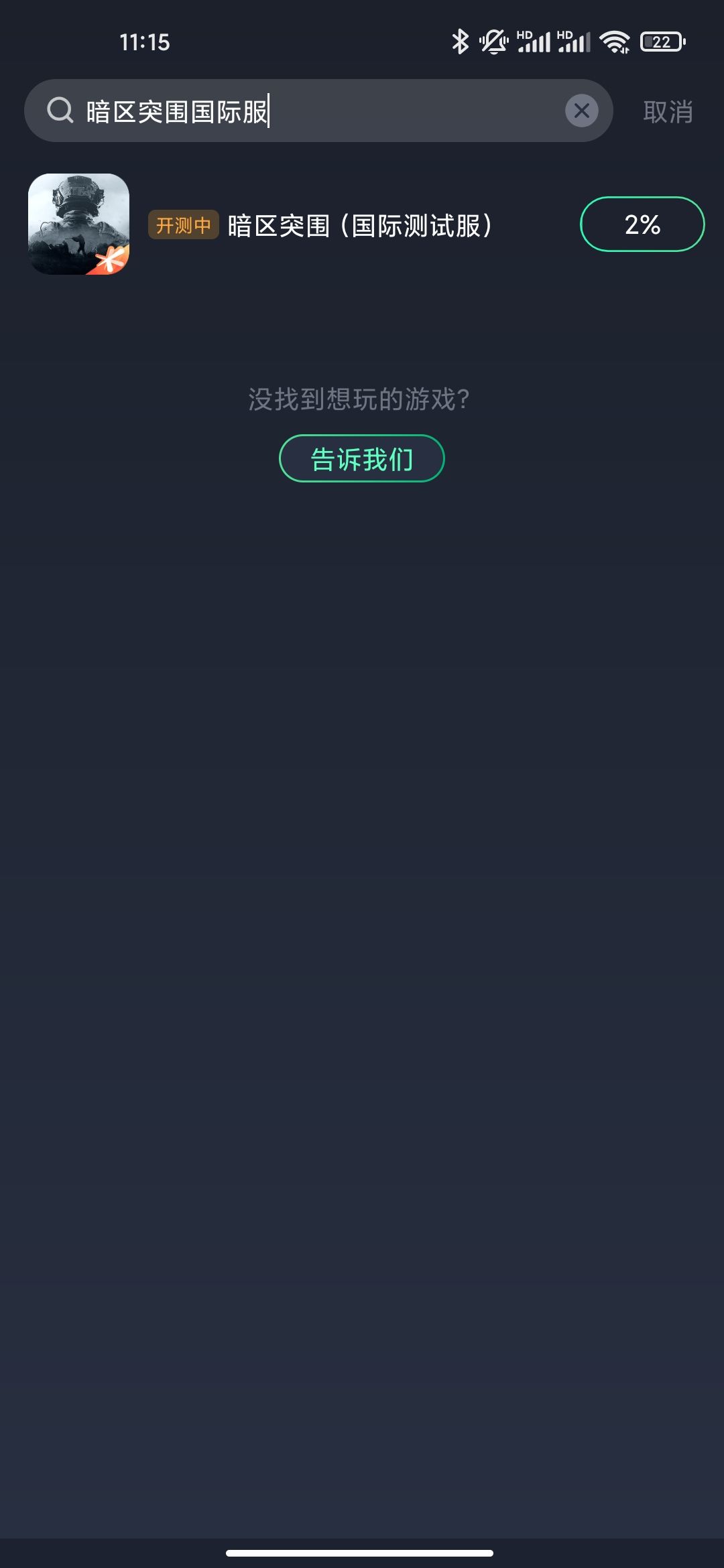The width and height of the screenshot is (724, 1568).
Task: Click the magnifying glass search icon
Action: 60,110
